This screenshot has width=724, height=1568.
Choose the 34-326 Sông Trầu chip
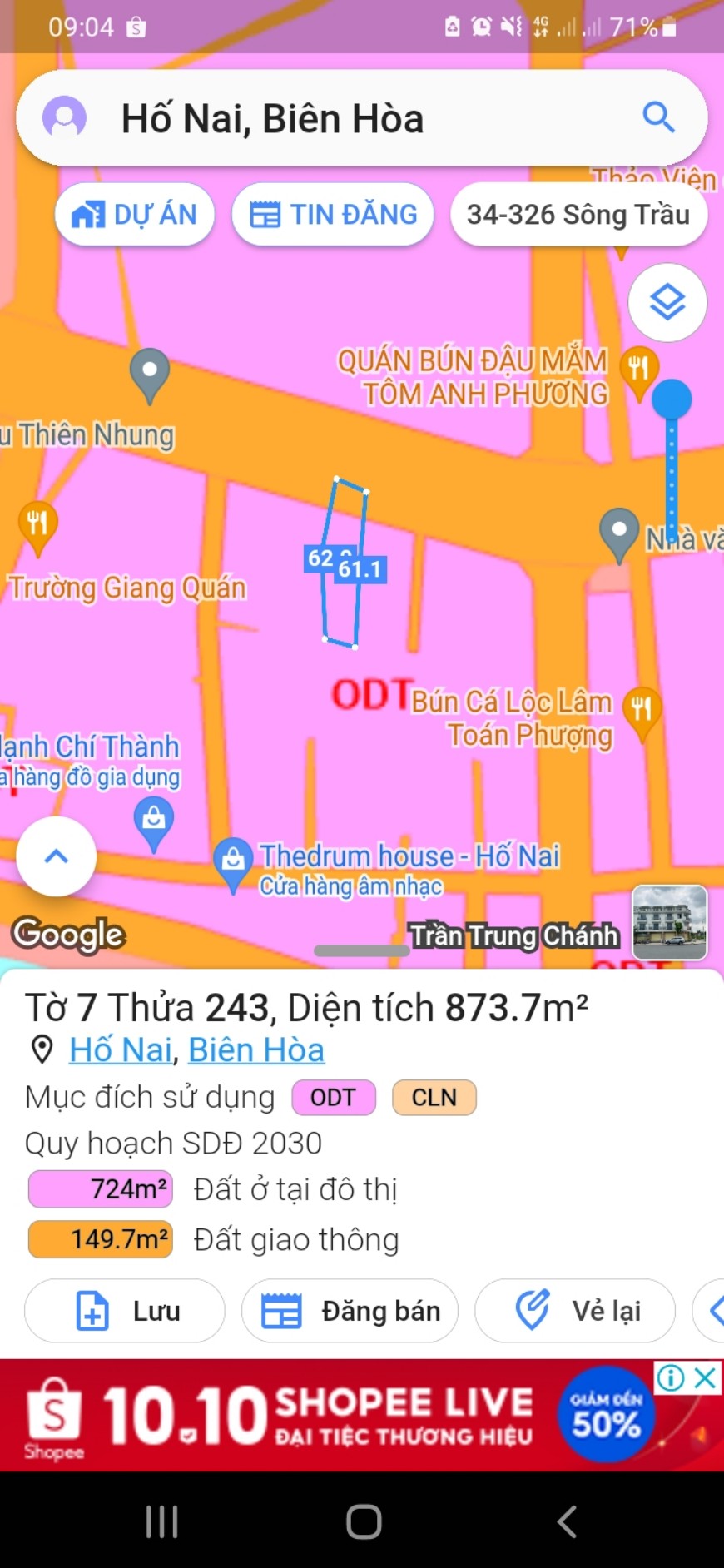click(x=578, y=215)
